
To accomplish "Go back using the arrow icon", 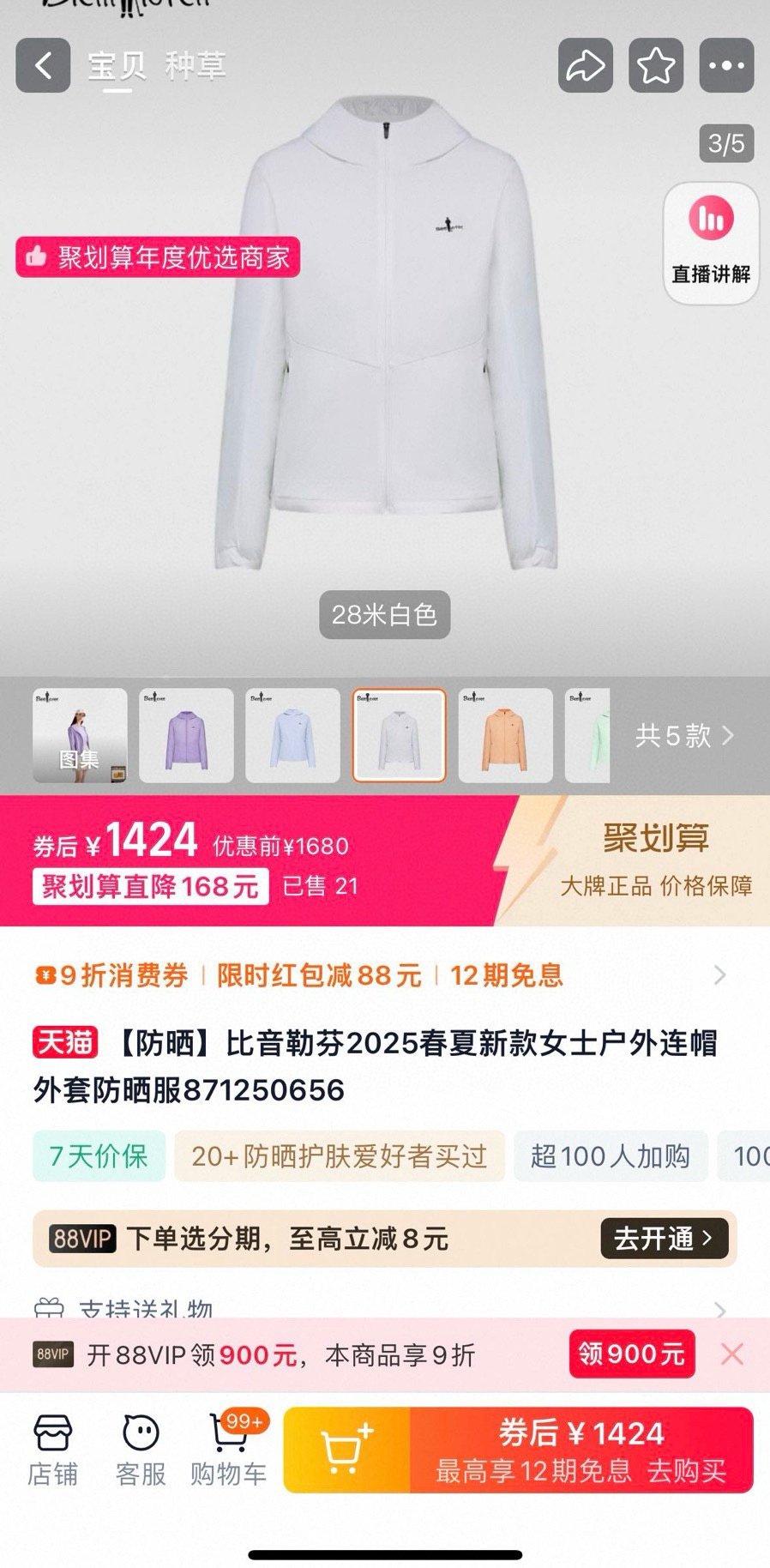I will click(43, 65).
